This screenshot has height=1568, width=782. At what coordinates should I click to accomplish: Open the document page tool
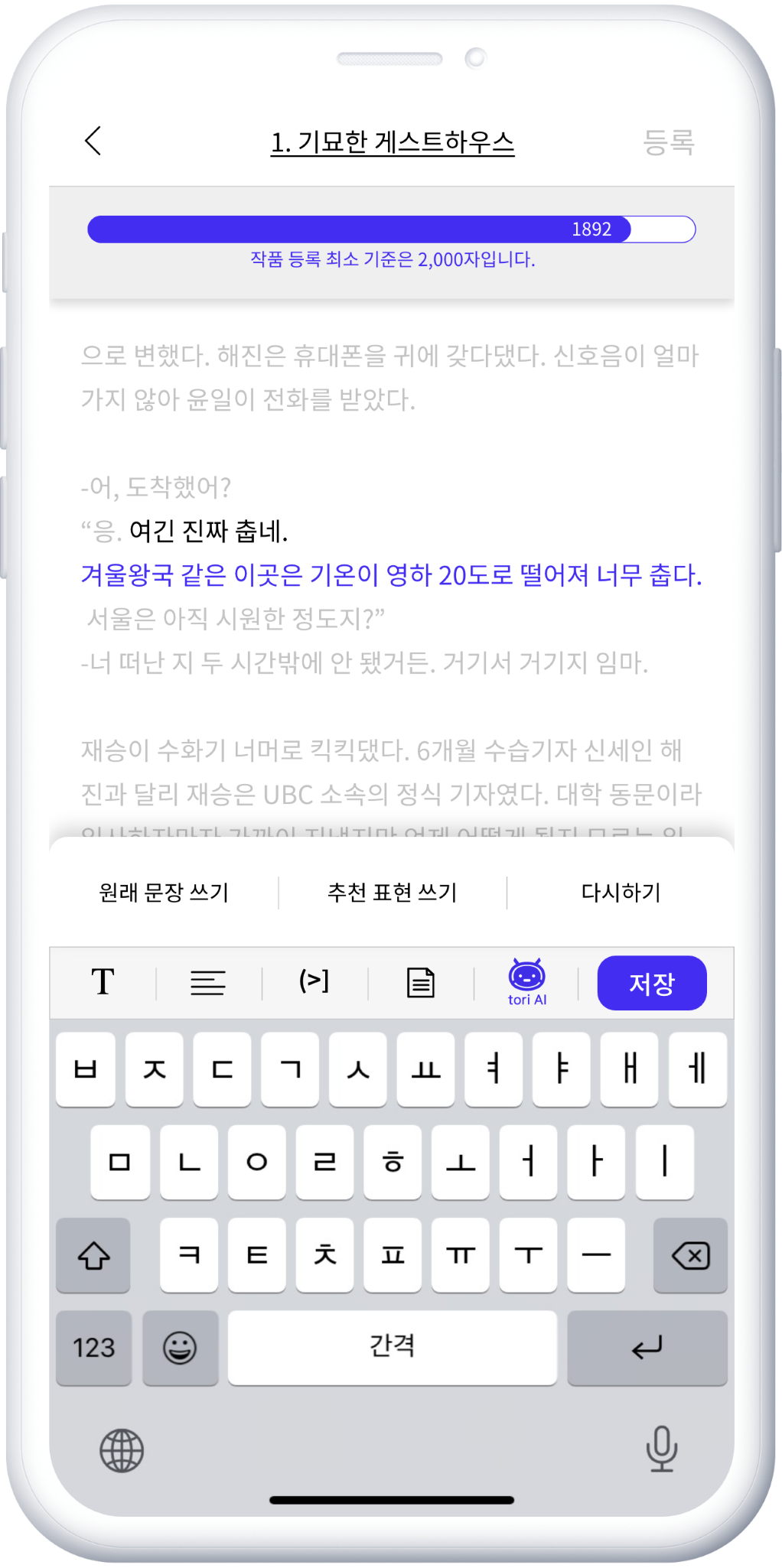tap(420, 983)
